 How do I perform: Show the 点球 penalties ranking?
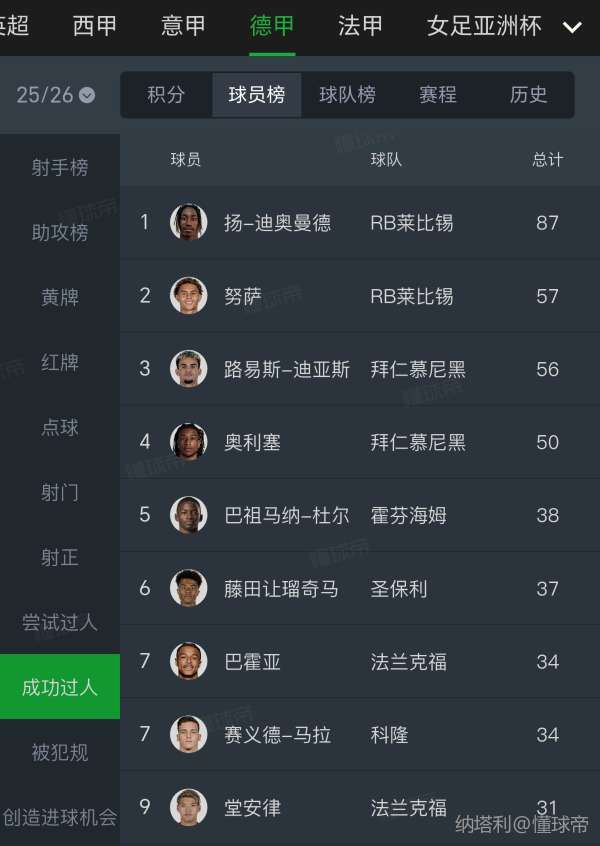click(x=60, y=427)
